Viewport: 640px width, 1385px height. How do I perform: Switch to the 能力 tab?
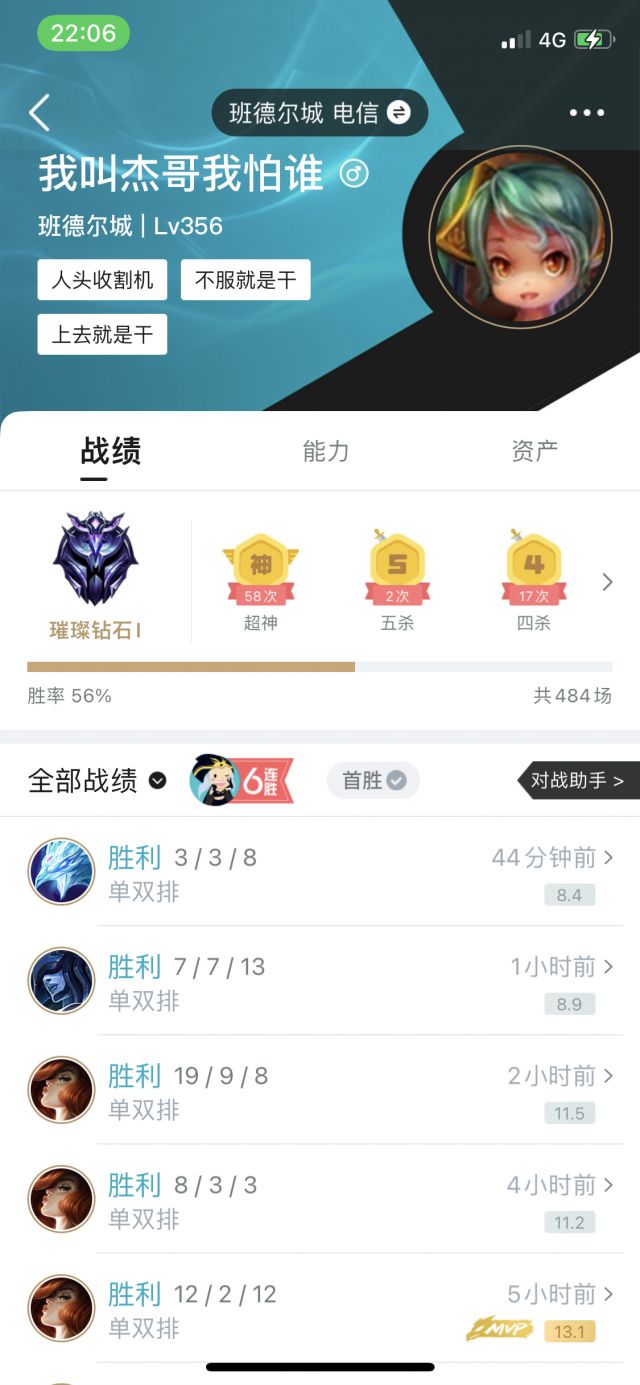coord(326,451)
